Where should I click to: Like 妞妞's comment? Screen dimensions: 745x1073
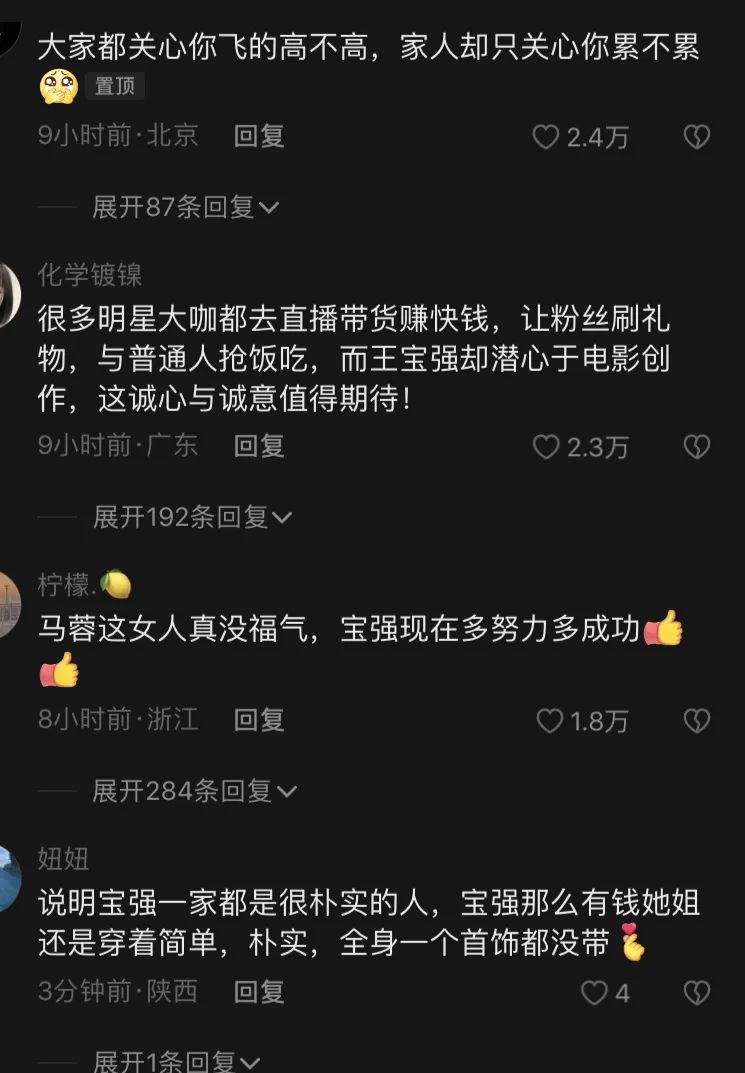595,993
